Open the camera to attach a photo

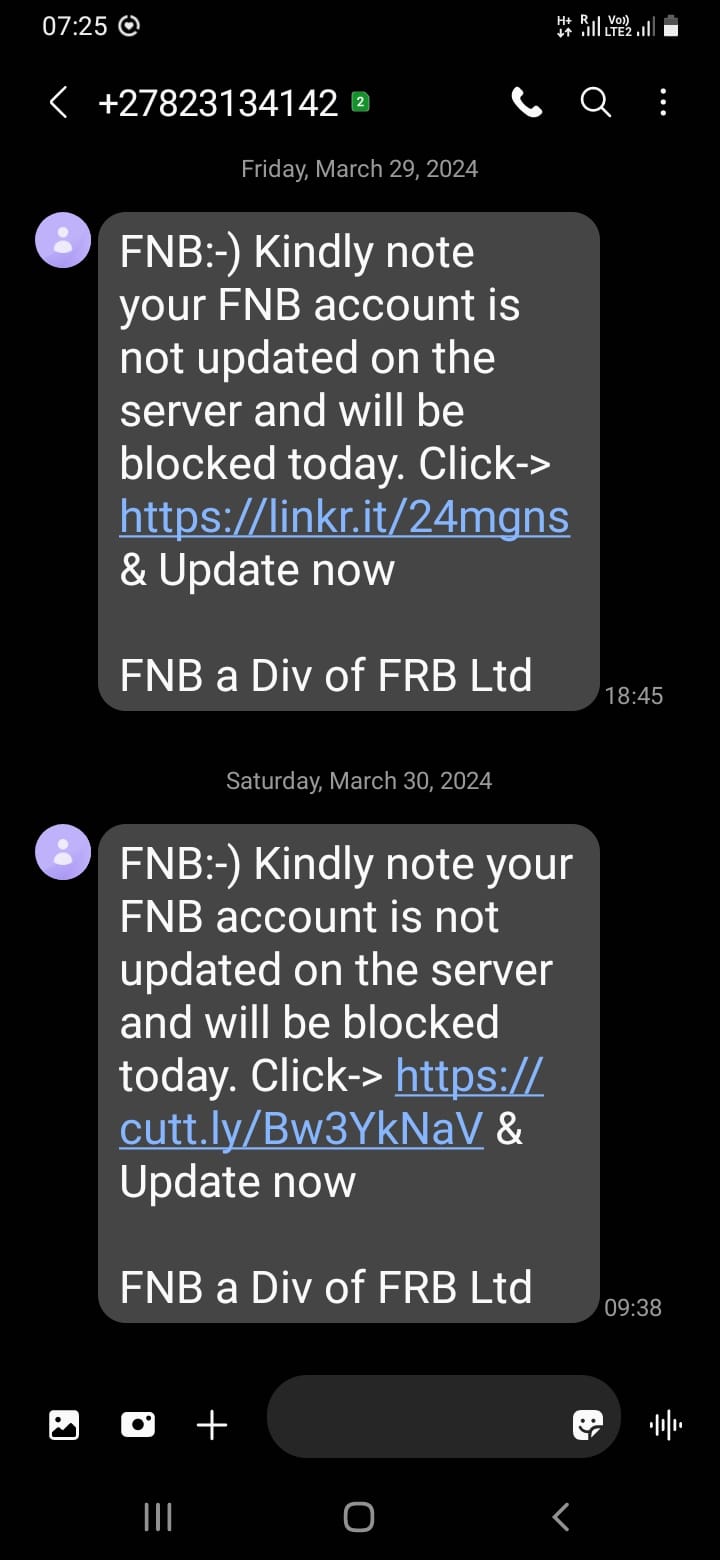tap(138, 1424)
